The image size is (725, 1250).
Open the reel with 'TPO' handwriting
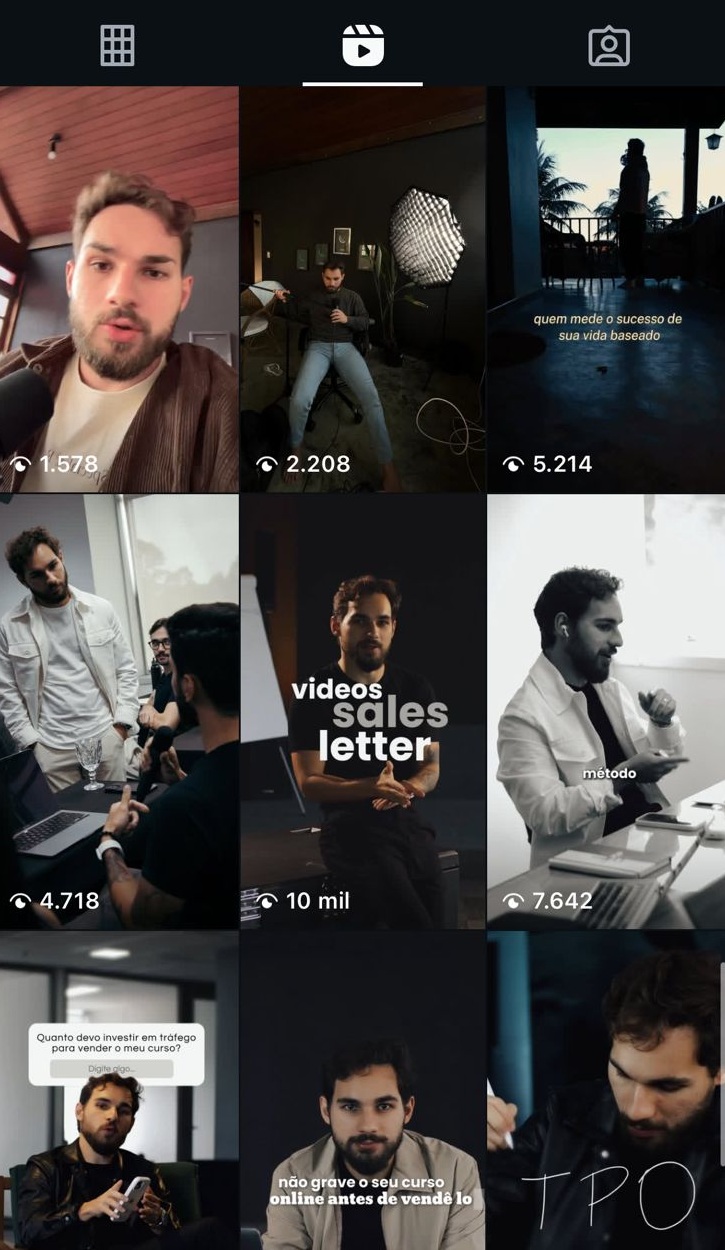[x=606, y=1092]
